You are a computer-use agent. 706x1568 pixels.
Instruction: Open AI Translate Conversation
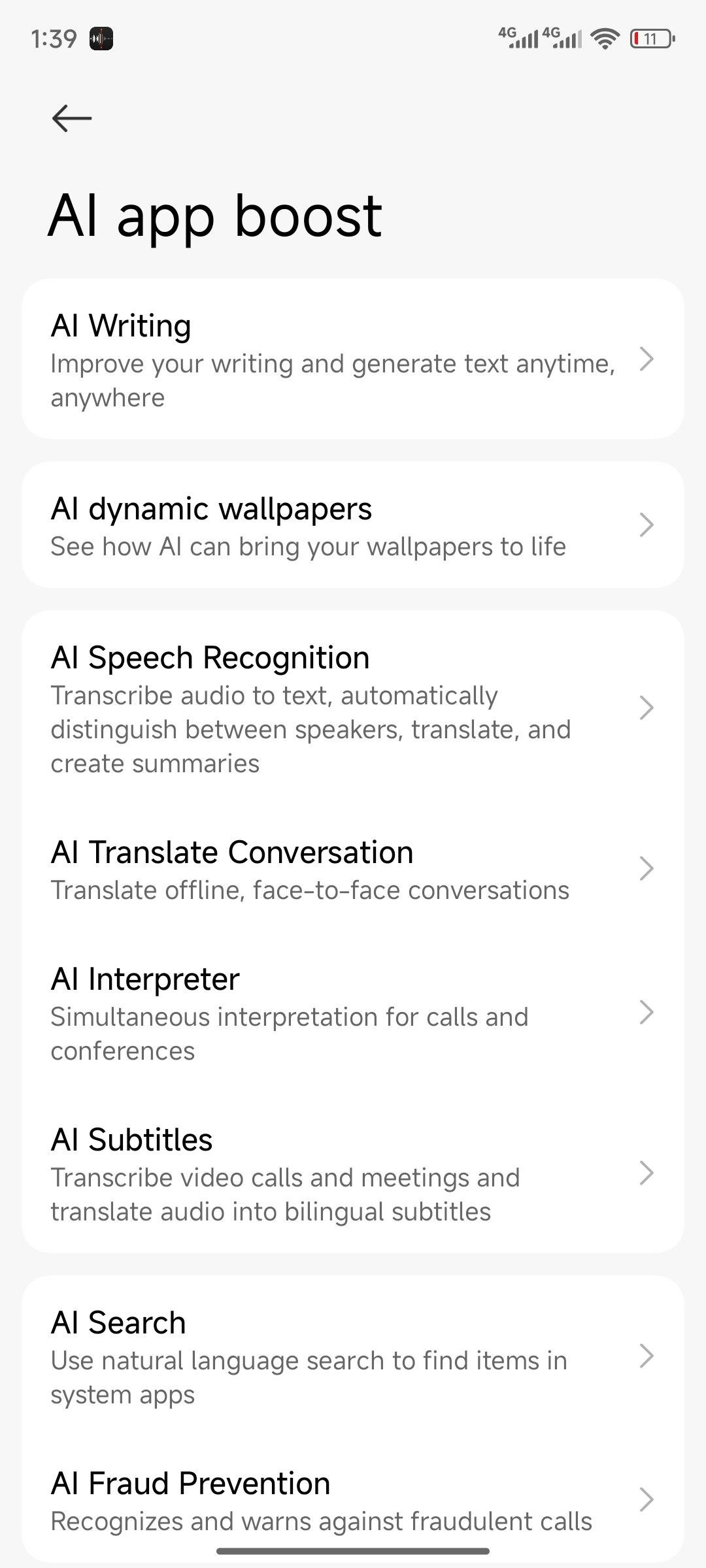[353, 869]
